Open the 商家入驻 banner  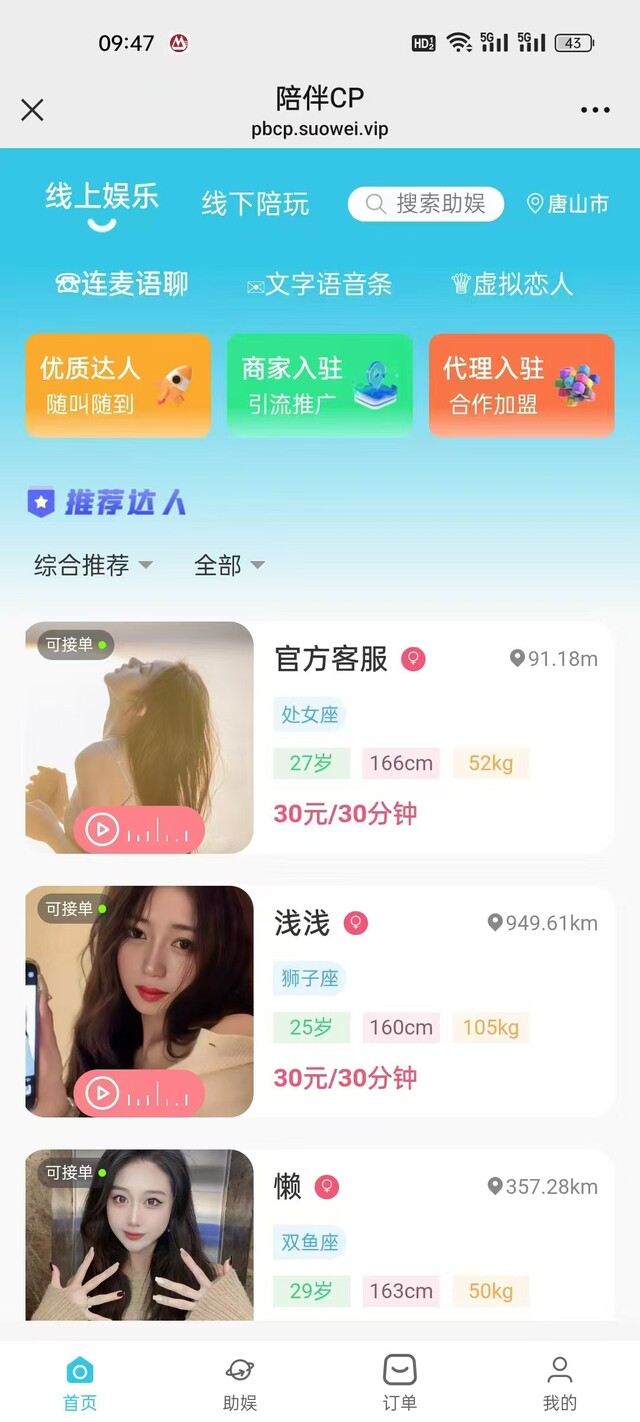tap(320, 385)
